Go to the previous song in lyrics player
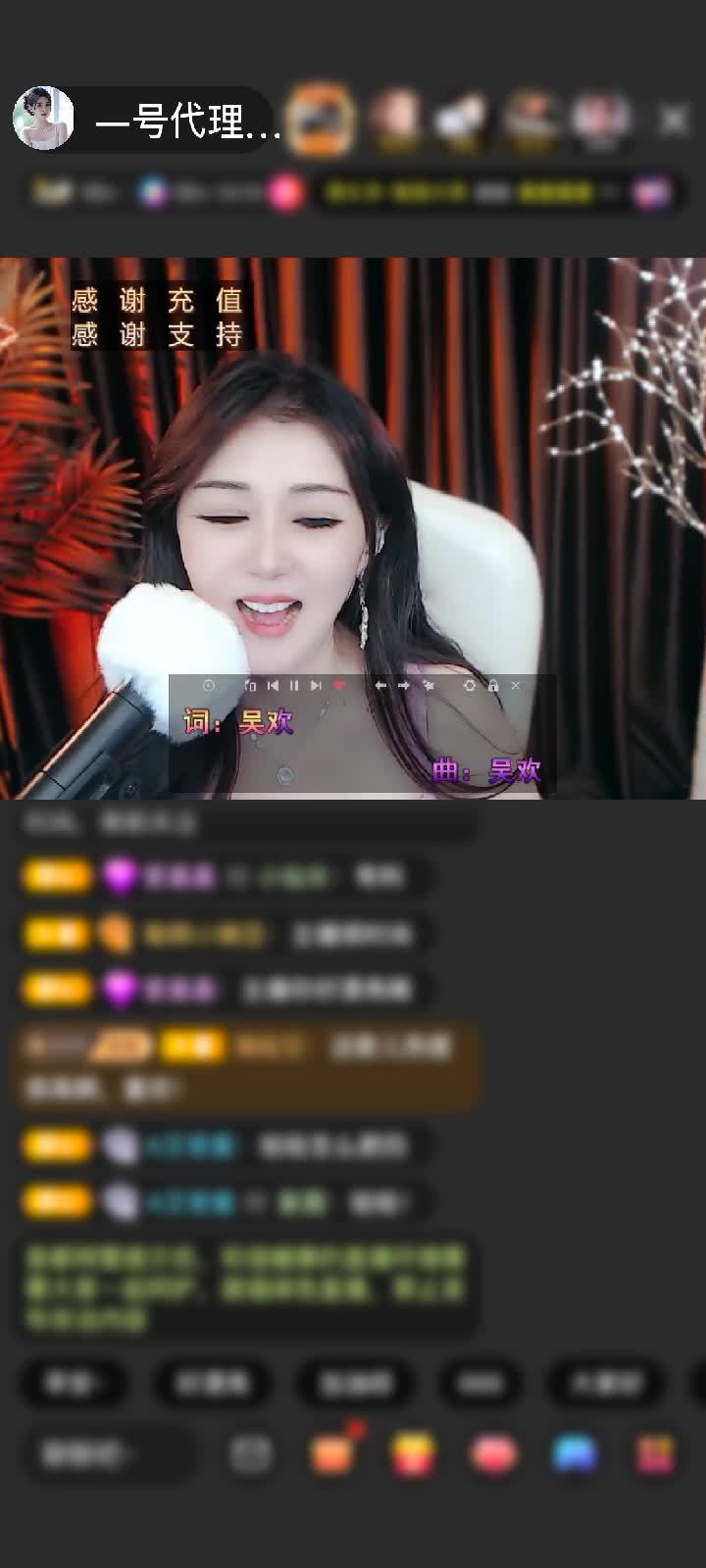 click(273, 686)
